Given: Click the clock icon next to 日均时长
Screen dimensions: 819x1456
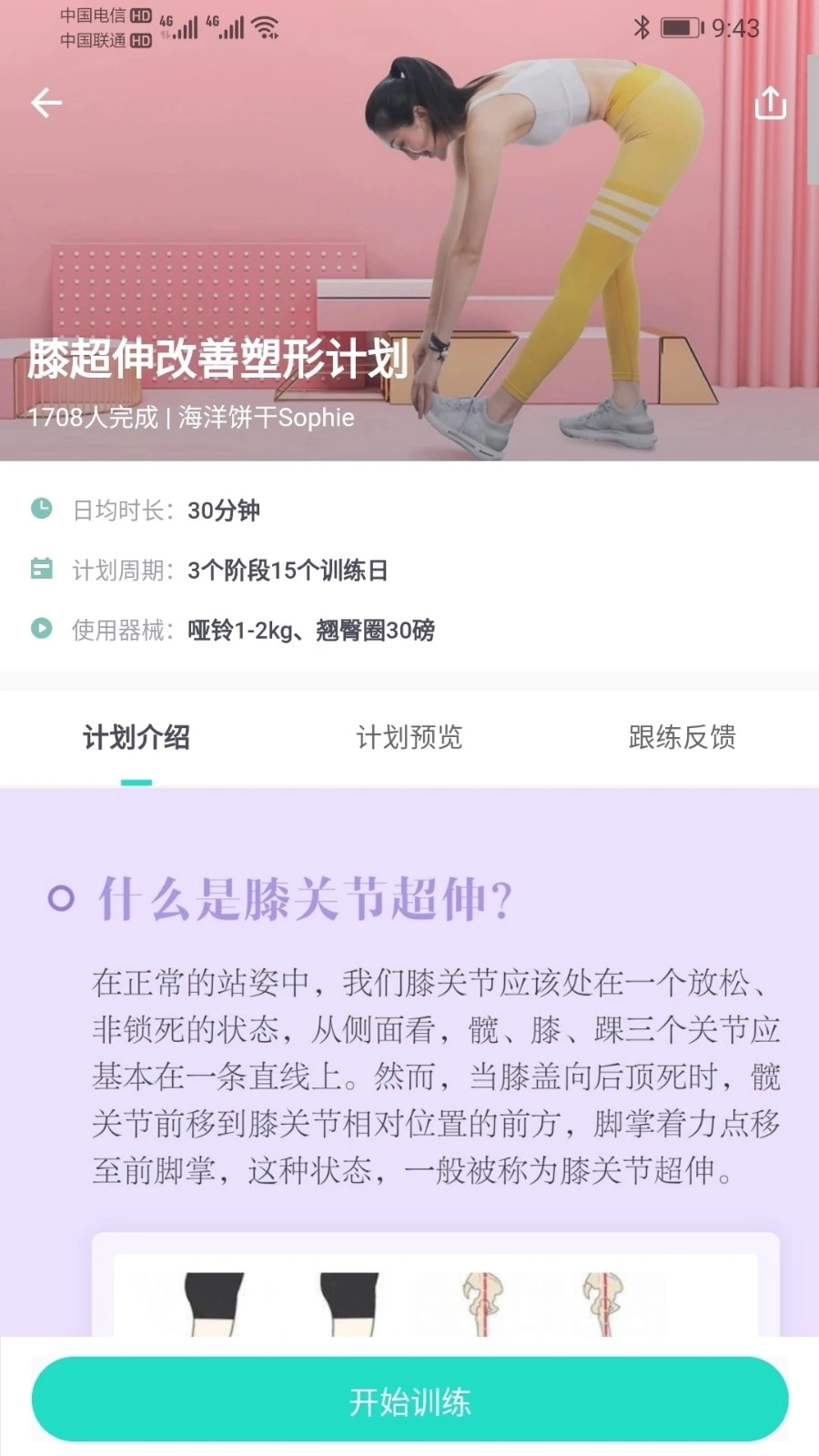Looking at the screenshot, I should point(41,510).
